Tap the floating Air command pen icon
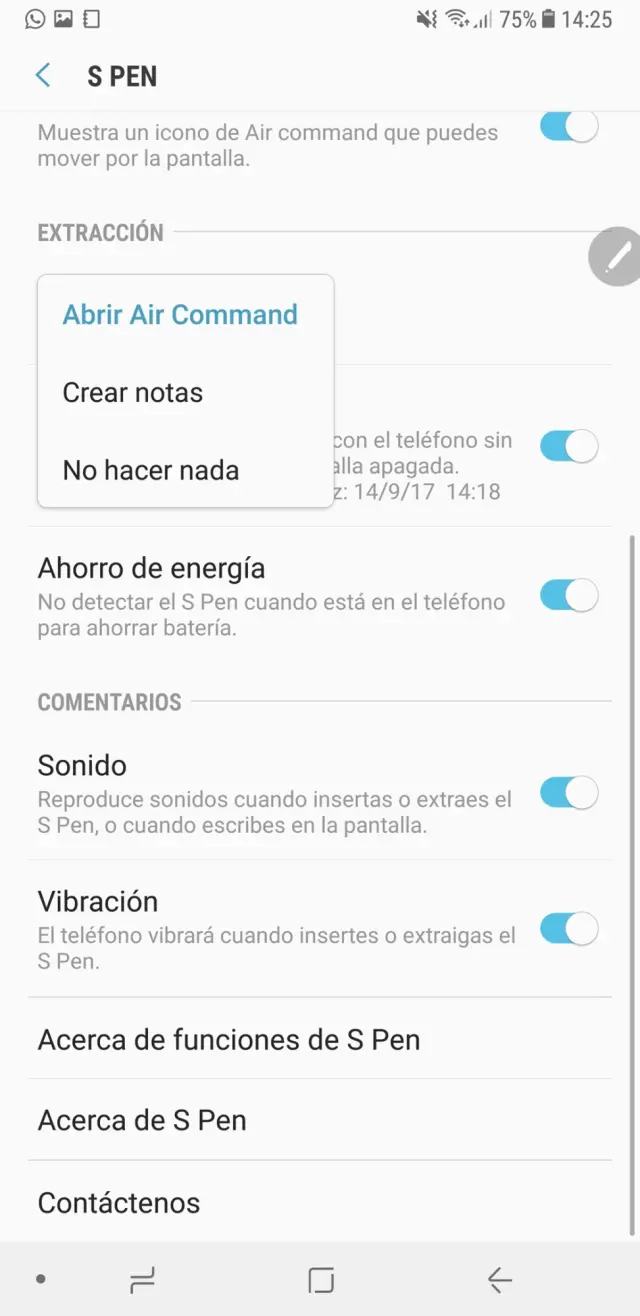 coord(615,258)
